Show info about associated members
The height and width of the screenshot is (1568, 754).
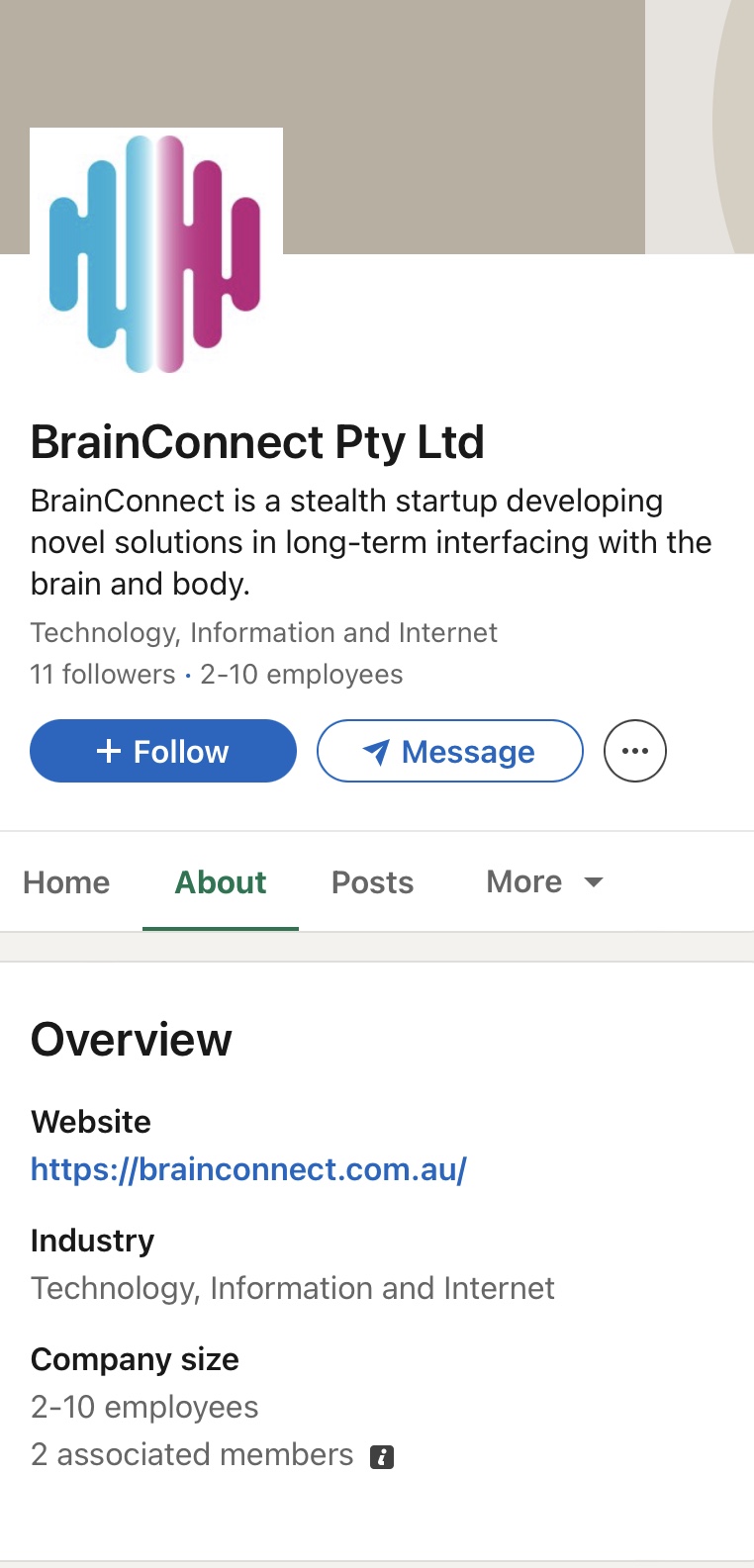[382, 1456]
